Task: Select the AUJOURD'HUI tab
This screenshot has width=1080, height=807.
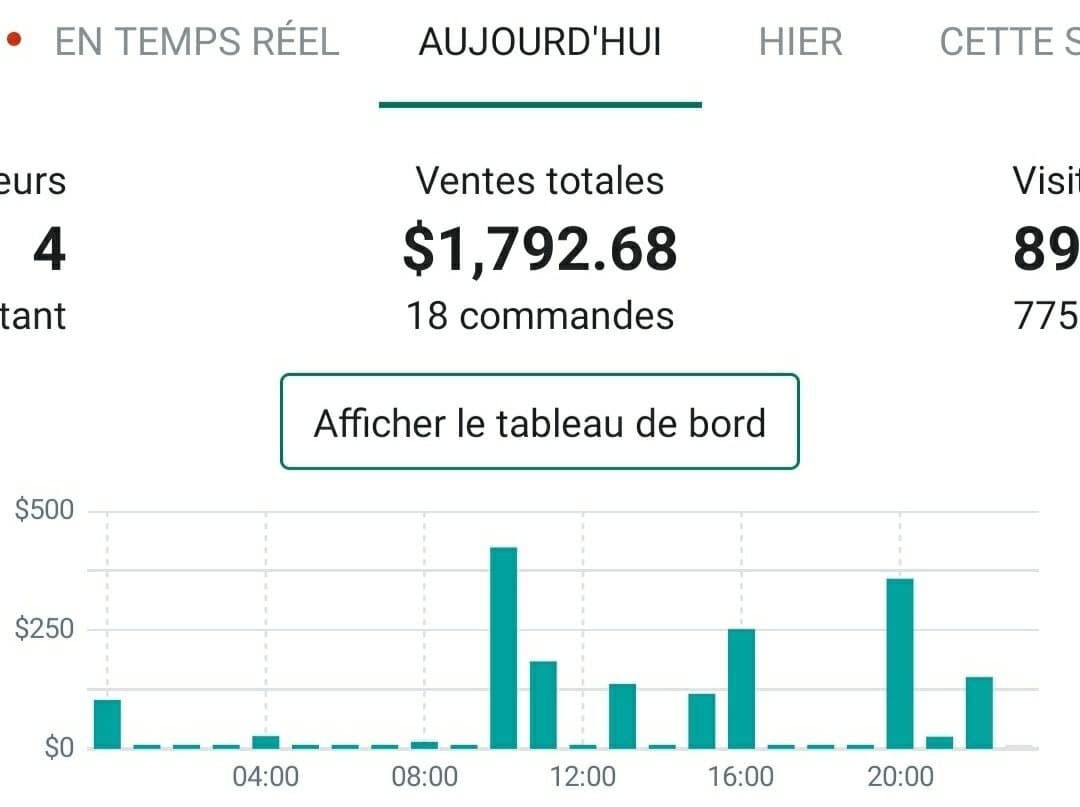Action: (x=540, y=42)
